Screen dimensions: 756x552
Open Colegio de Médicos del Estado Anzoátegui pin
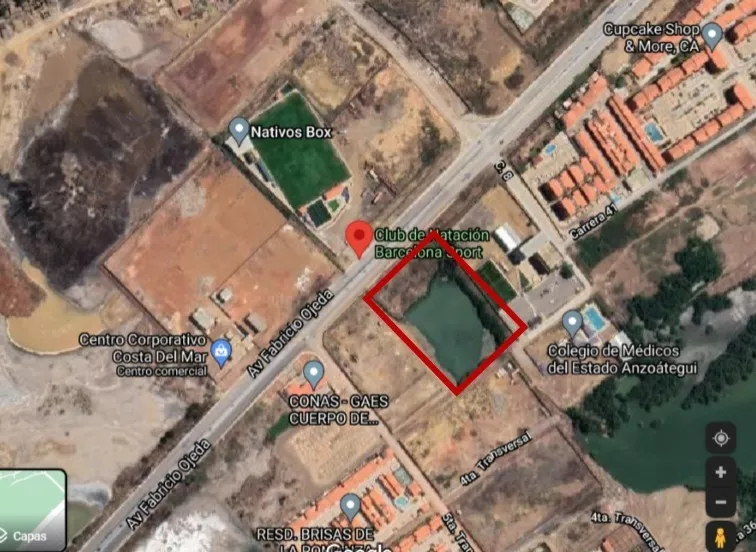click(572, 323)
